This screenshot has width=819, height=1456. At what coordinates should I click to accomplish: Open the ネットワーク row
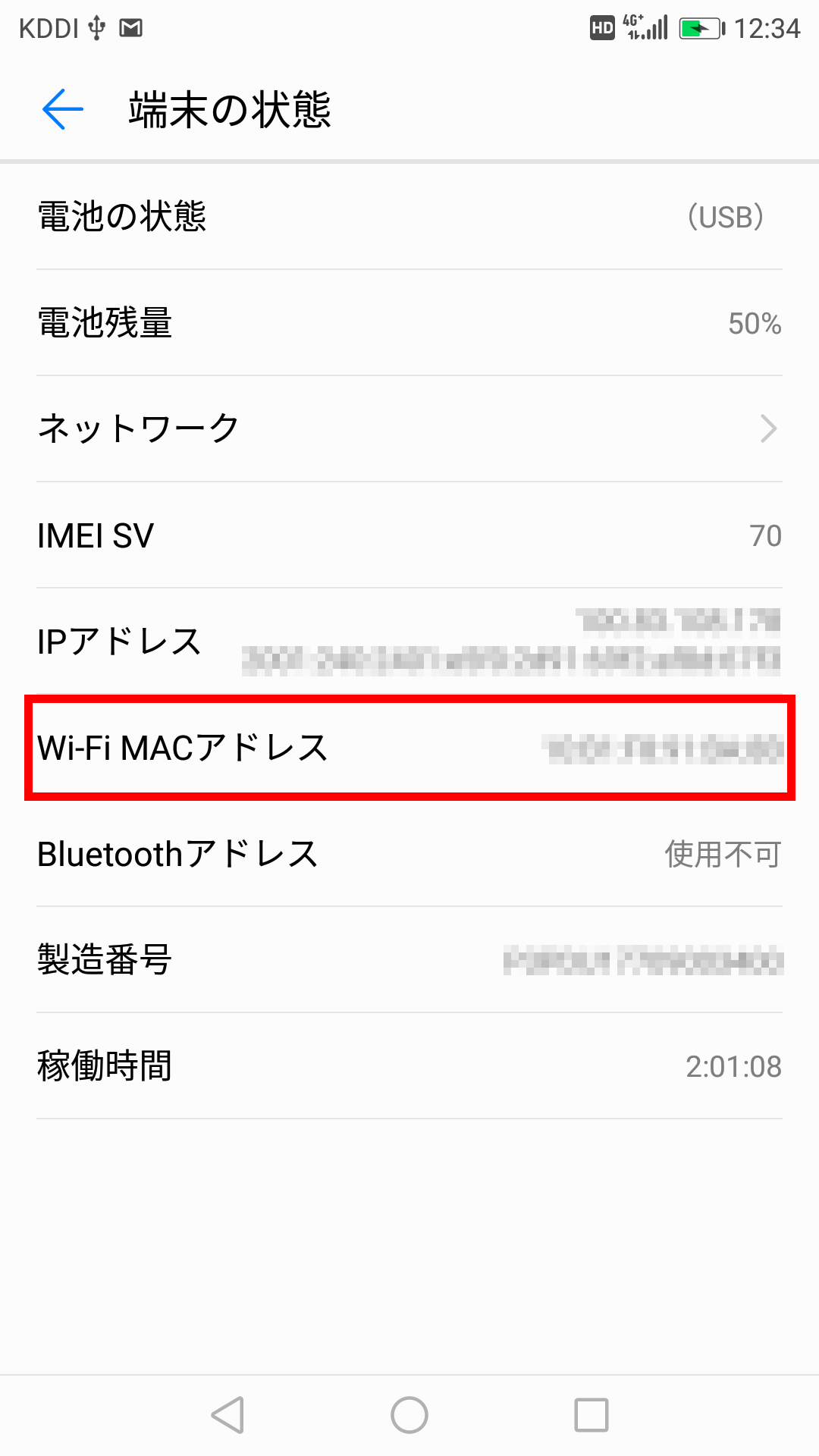pos(409,428)
